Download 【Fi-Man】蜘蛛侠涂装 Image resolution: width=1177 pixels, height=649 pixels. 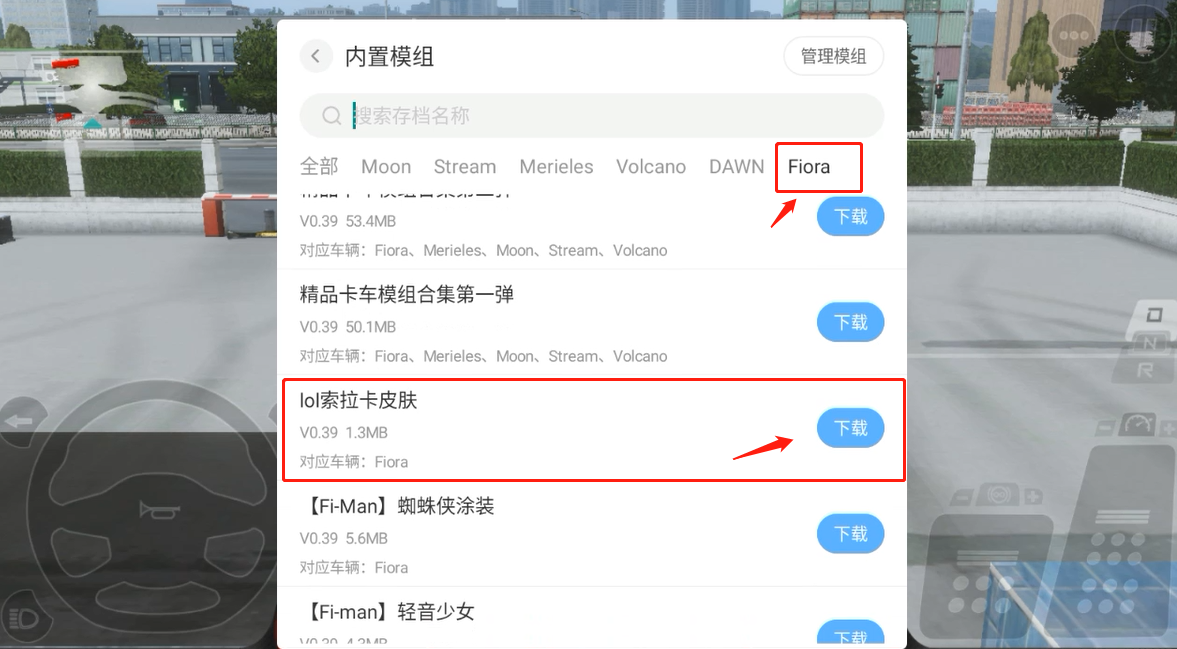pyautogui.click(x=850, y=534)
